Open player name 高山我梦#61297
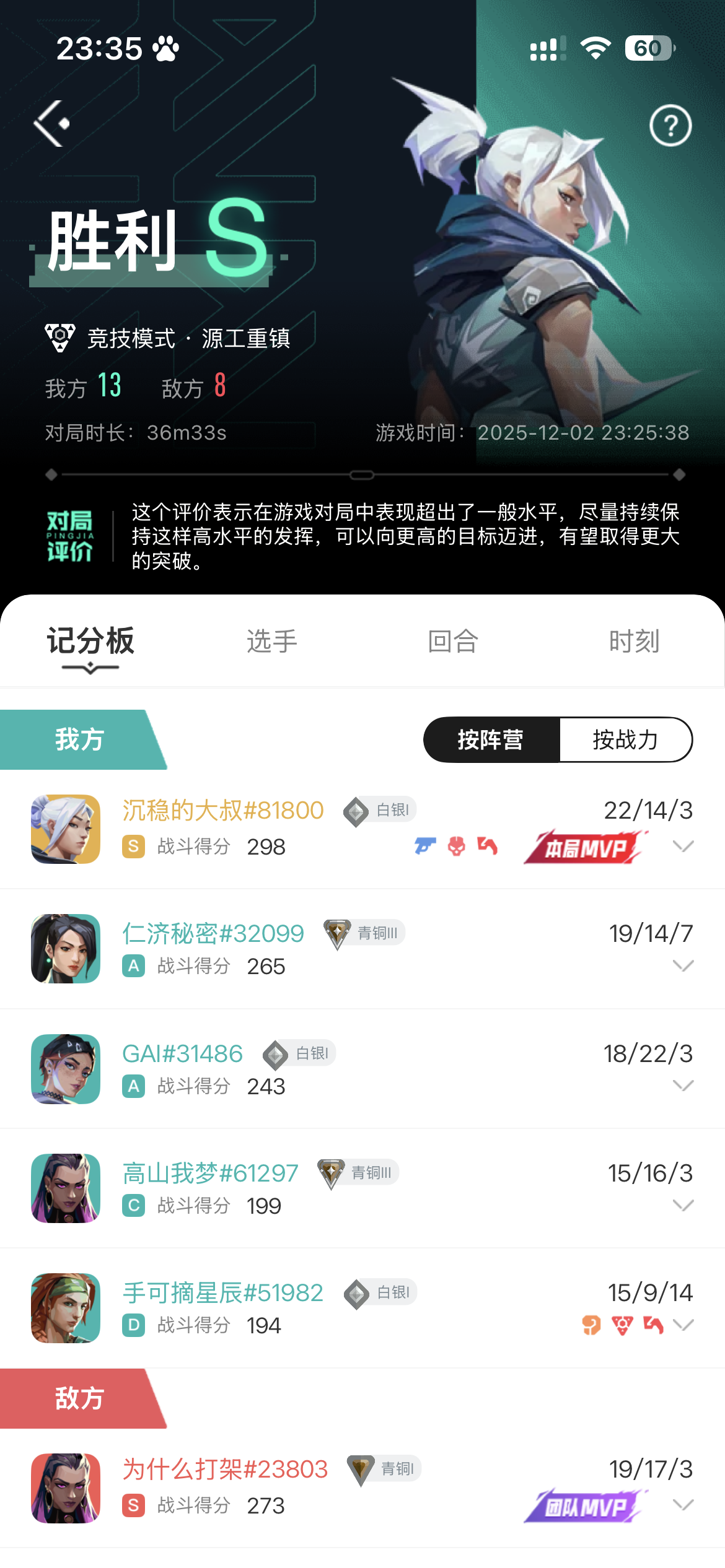The height and width of the screenshot is (1568, 725). point(211,1173)
